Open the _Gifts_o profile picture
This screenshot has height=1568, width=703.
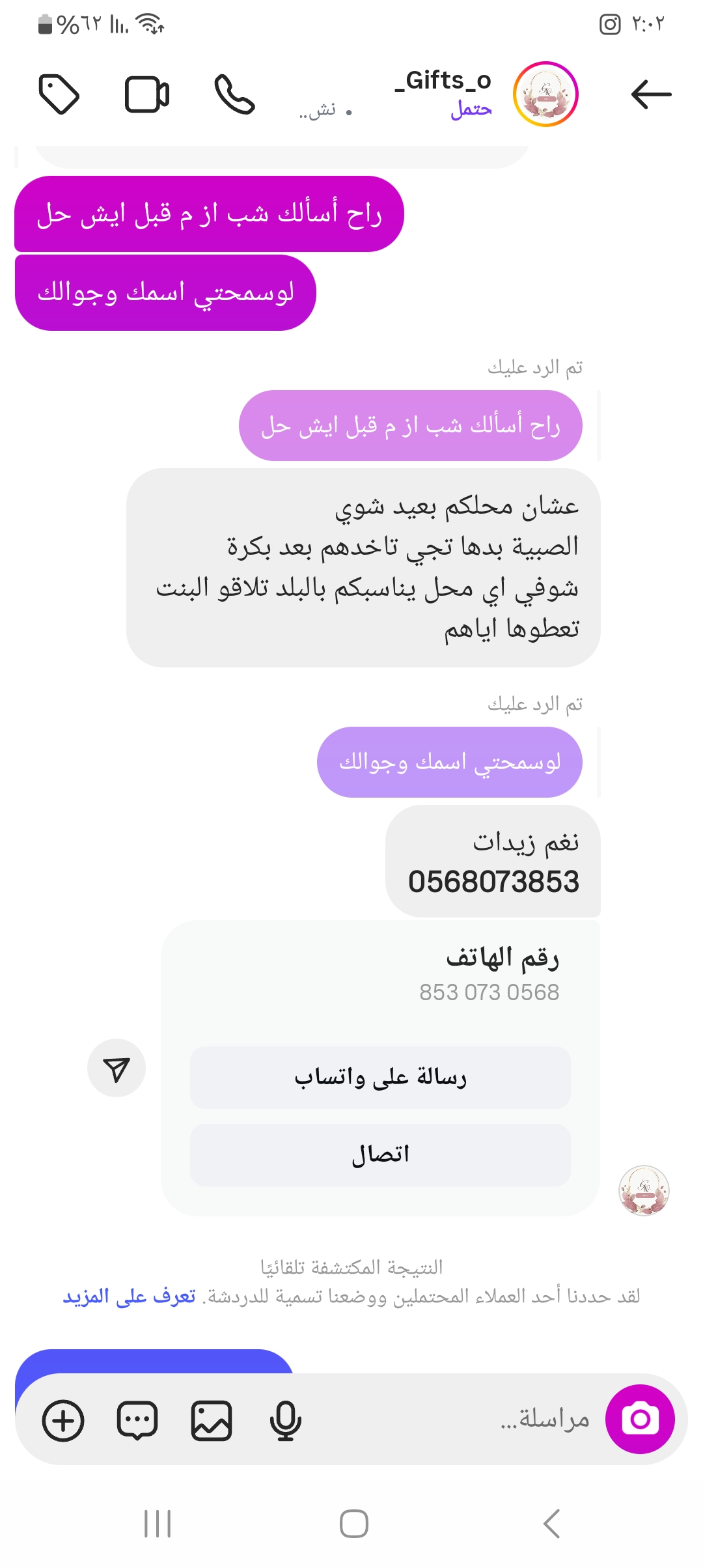545,94
